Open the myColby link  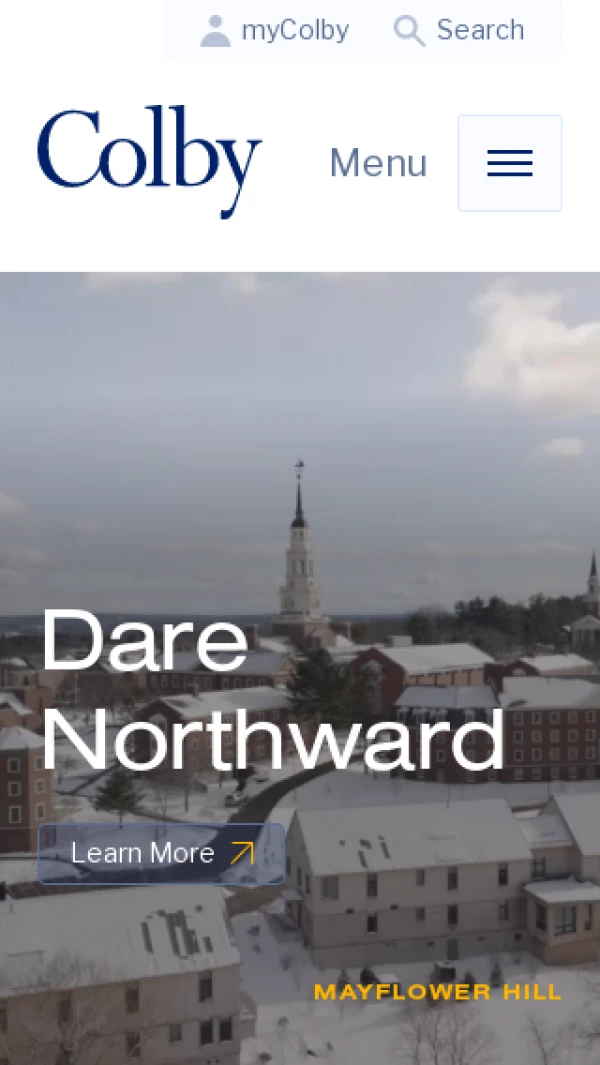click(x=275, y=30)
